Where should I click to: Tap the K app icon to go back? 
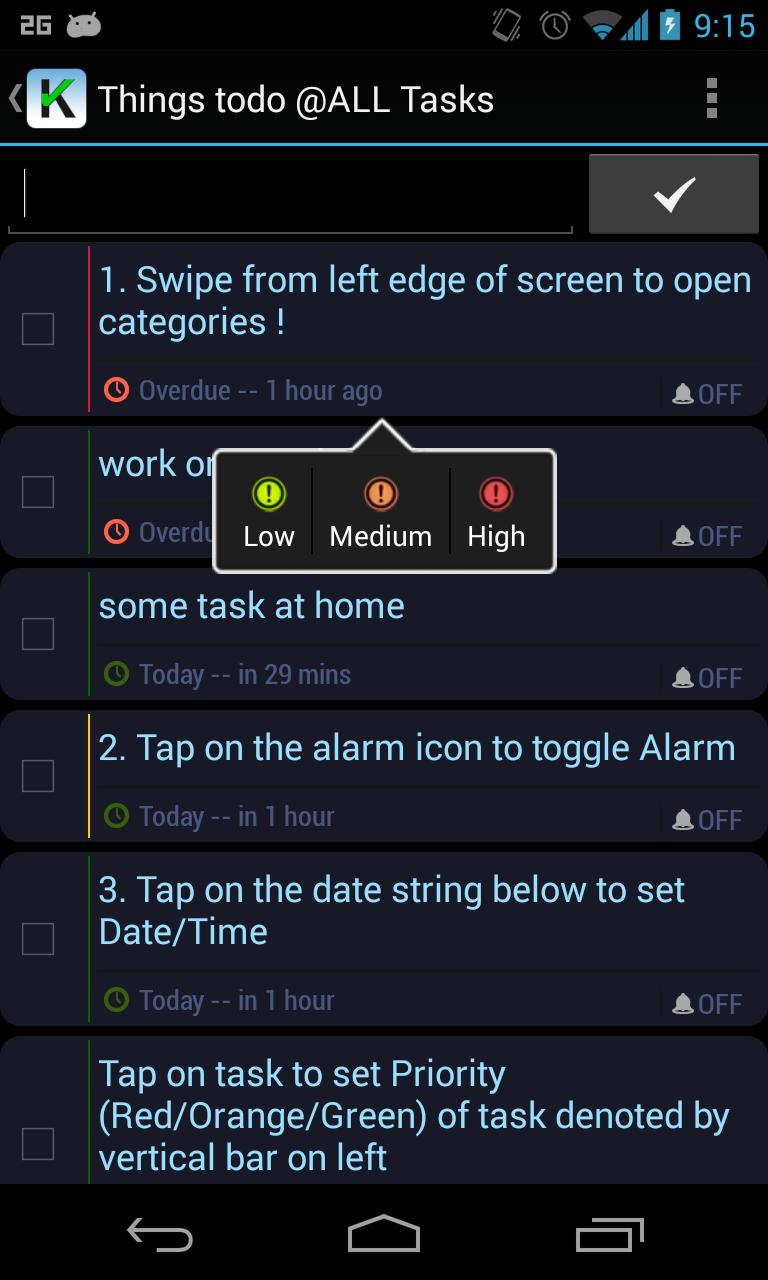56,99
